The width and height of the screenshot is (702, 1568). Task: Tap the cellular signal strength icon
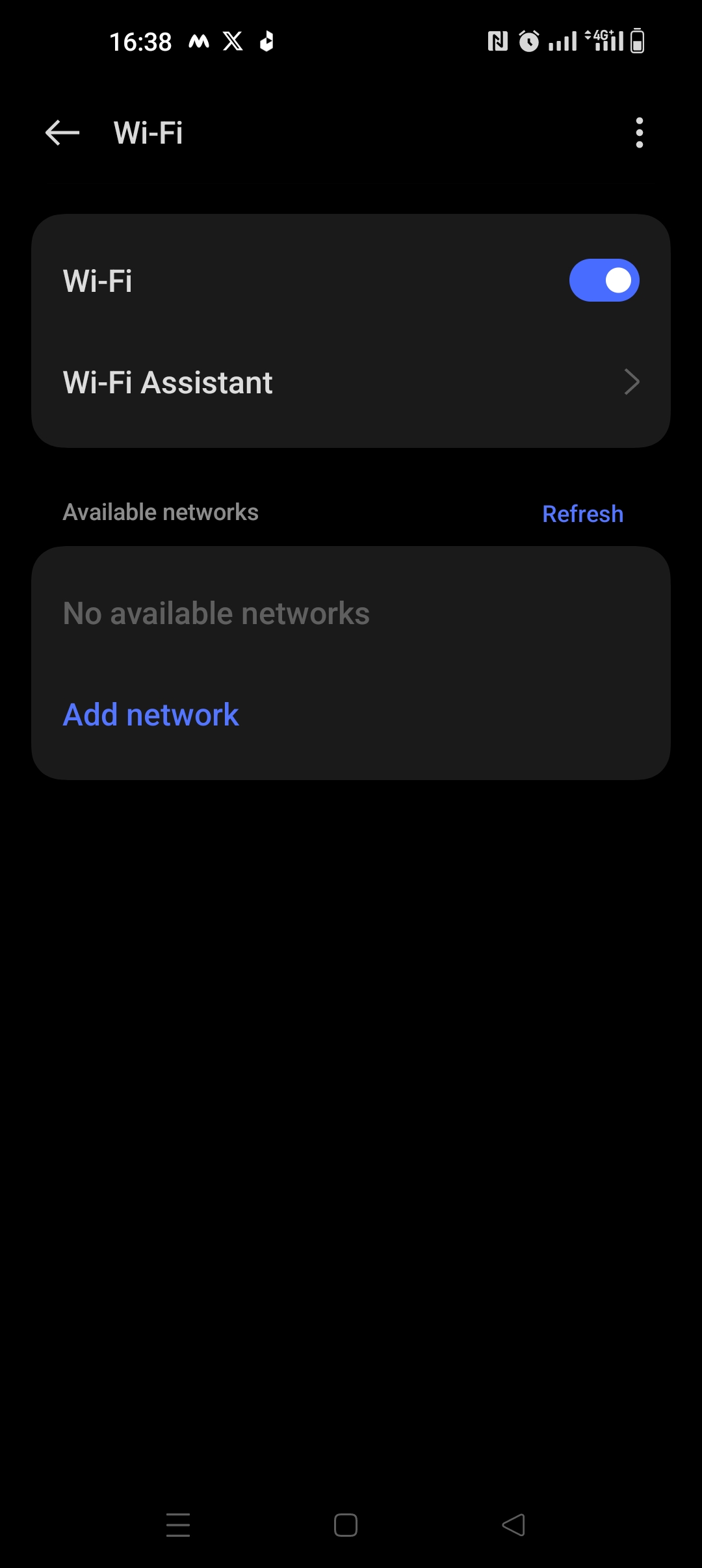point(564,40)
